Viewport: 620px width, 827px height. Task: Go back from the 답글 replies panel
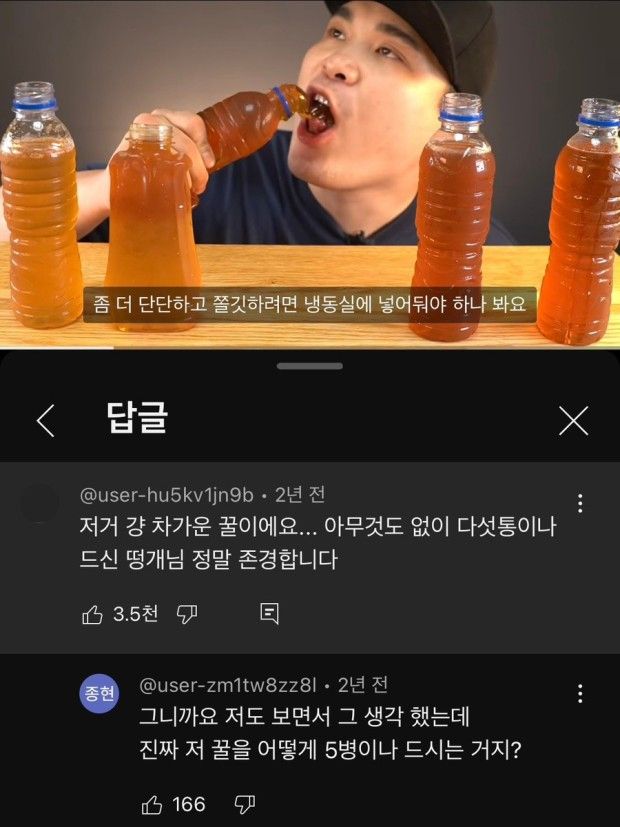(45, 421)
